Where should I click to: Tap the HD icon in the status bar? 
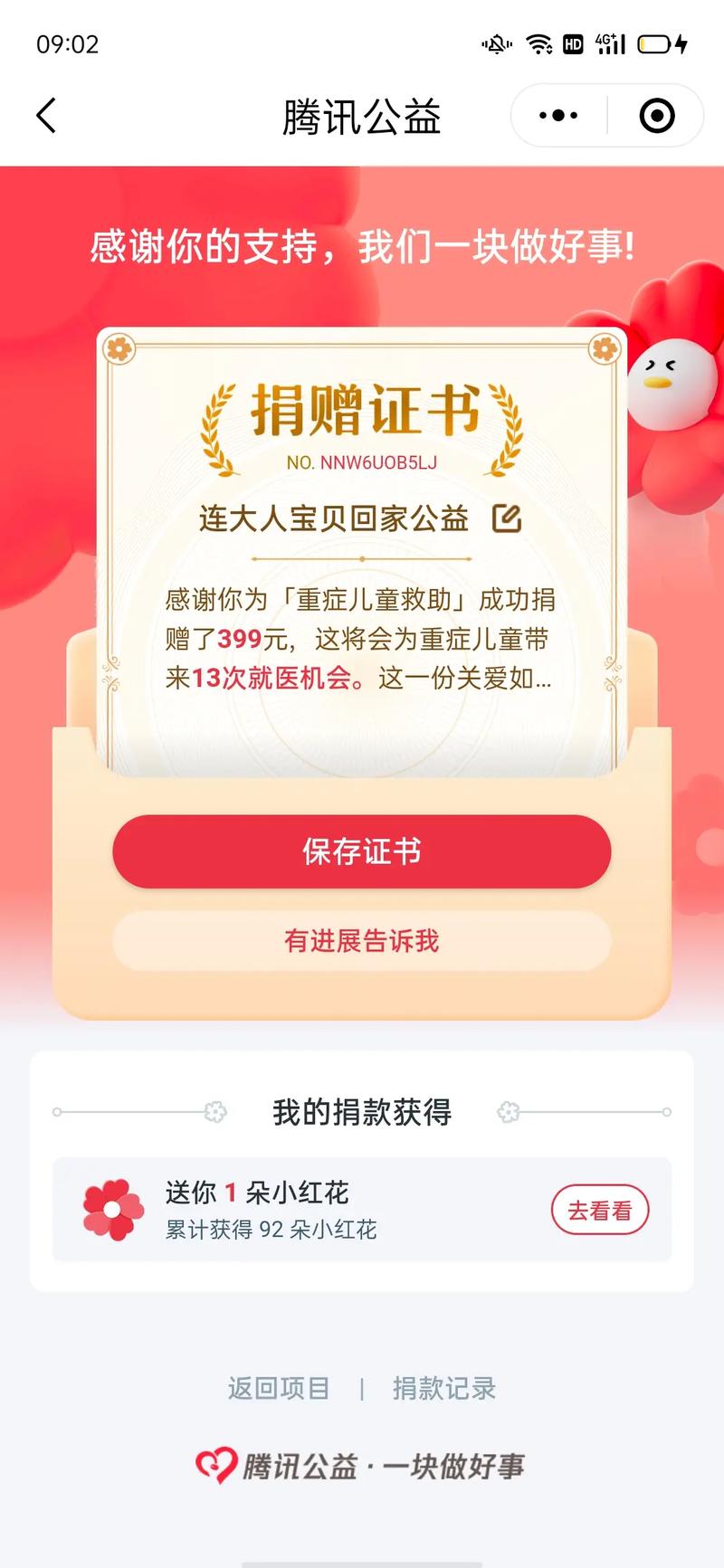[572, 45]
